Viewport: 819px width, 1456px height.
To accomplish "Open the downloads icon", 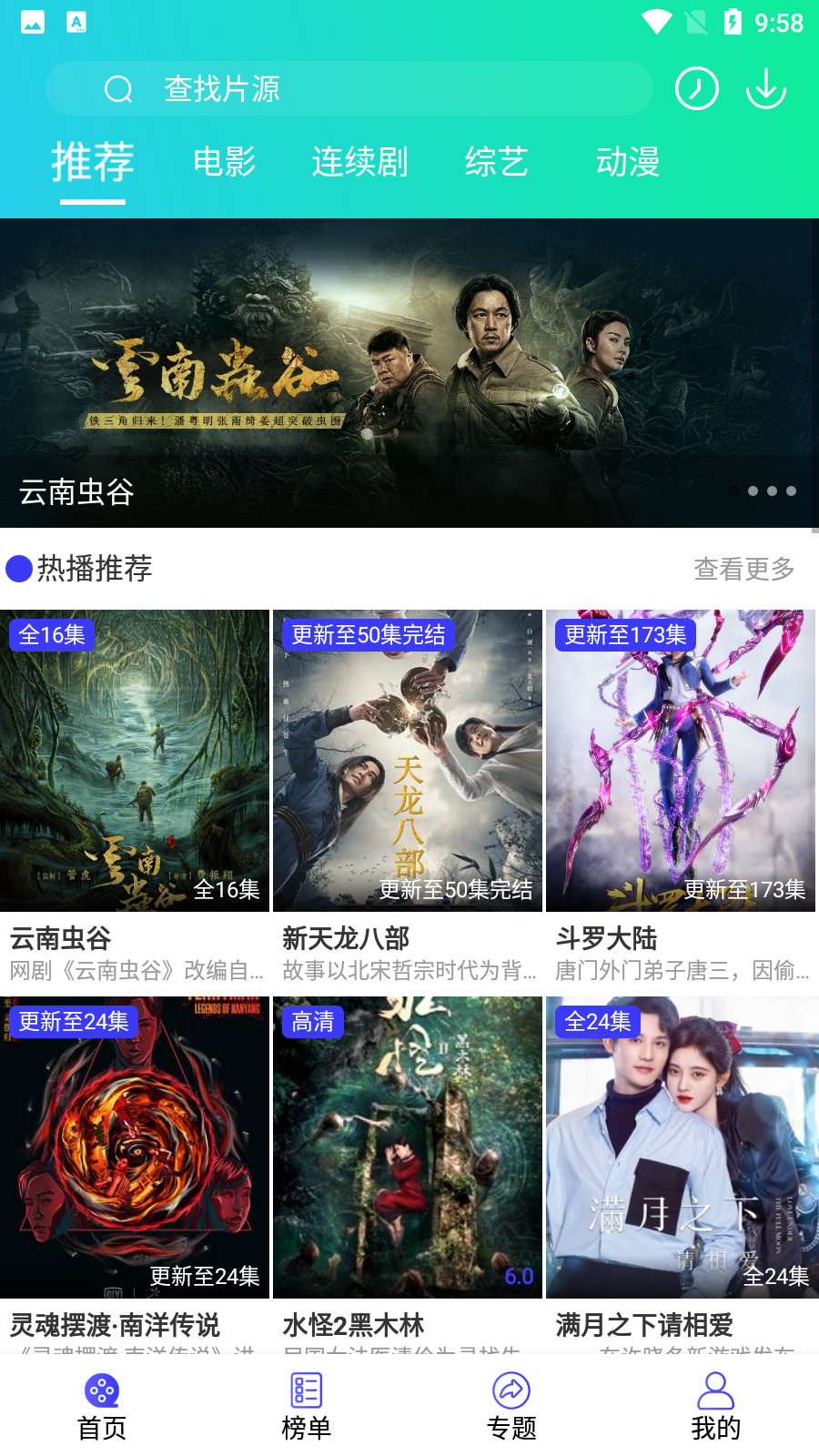I will click(x=766, y=89).
